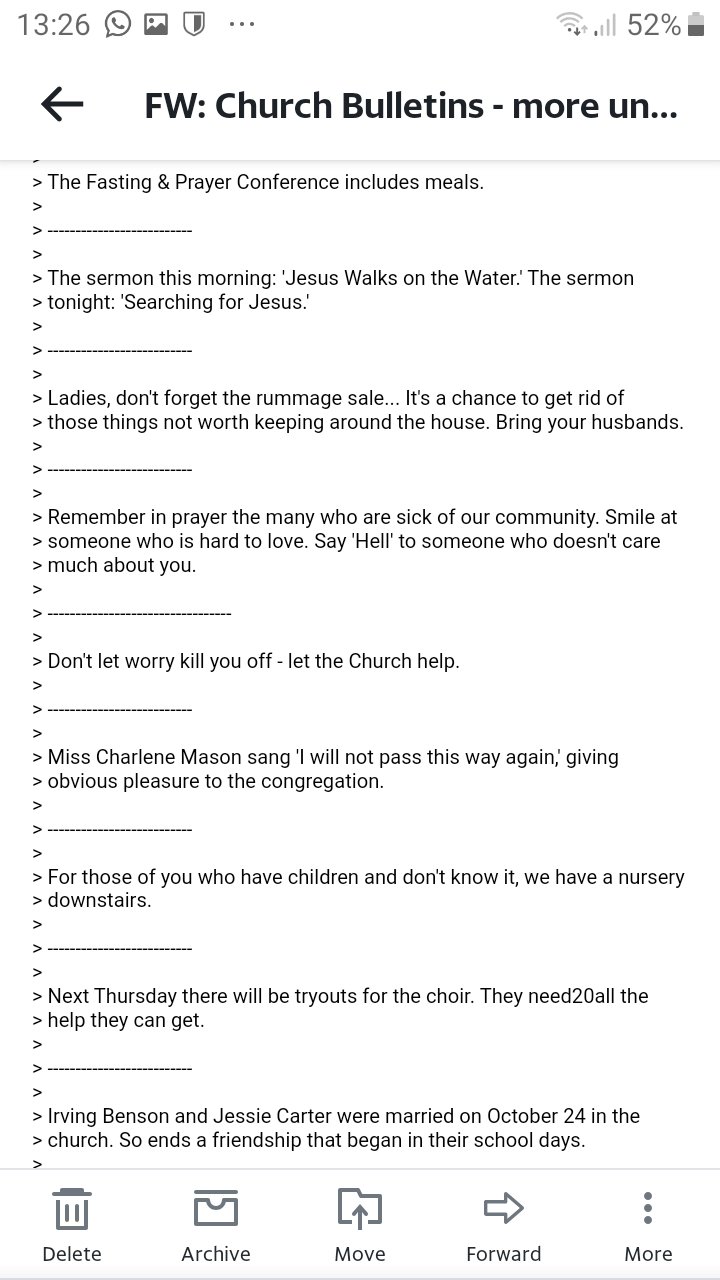Move this email to a folder
Image resolution: width=720 pixels, height=1280 pixels.
pyautogui.click(x=360, y=1226)
